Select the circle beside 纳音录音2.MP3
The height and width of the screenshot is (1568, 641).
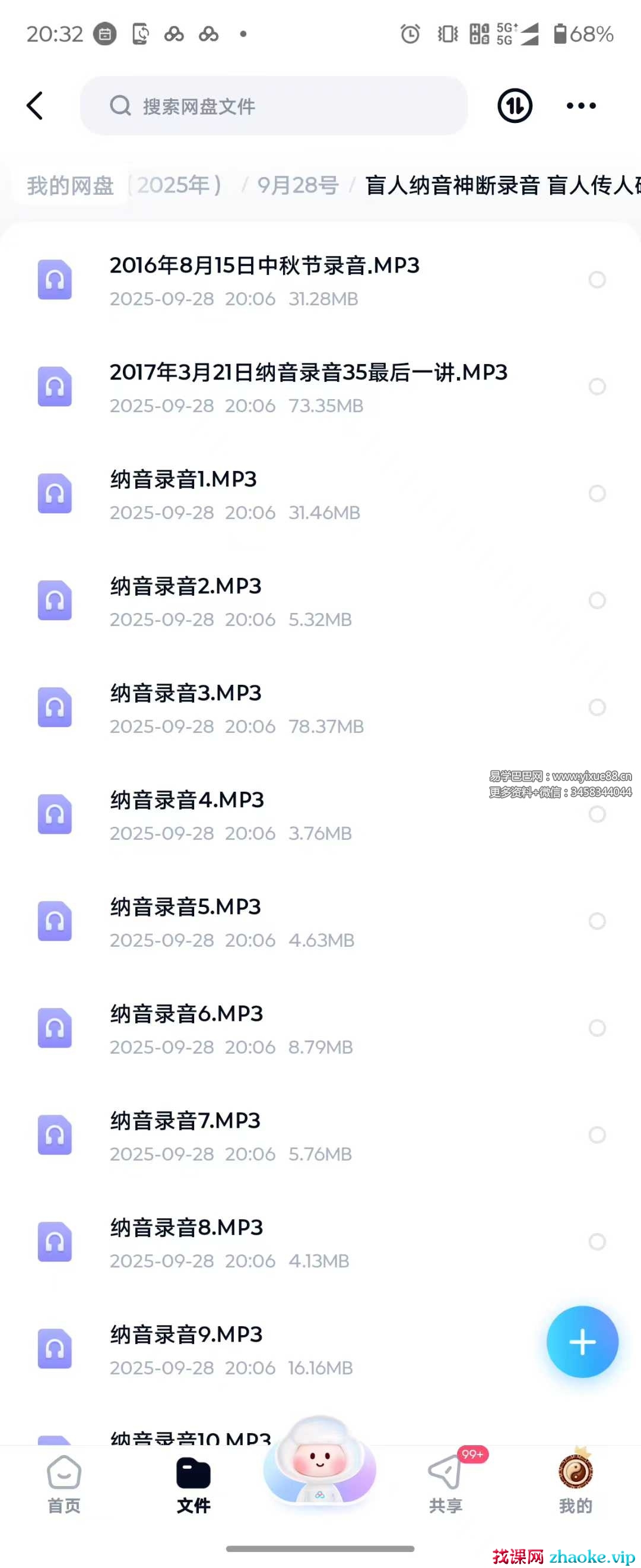coord(597,601)
